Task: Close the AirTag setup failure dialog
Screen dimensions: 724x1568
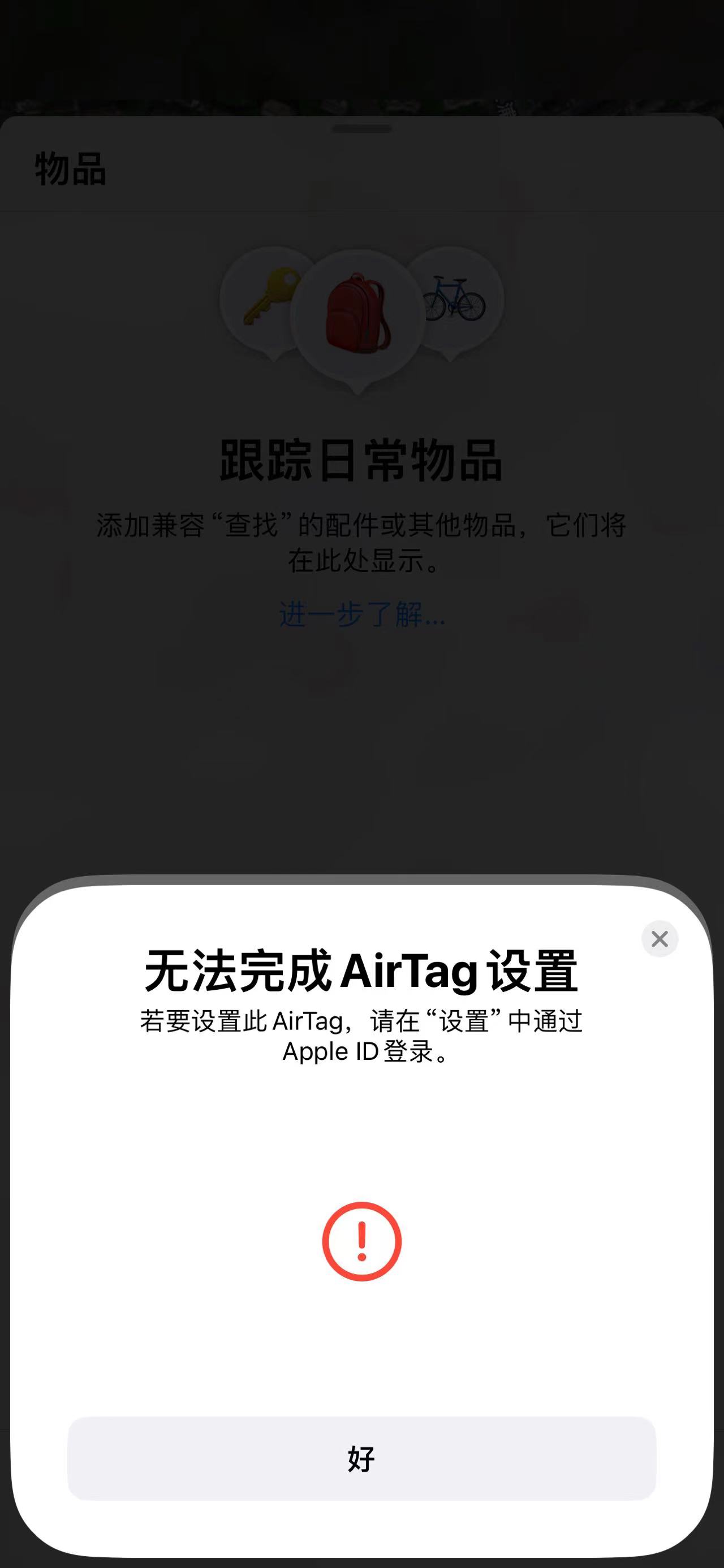Action: point(660,939)
